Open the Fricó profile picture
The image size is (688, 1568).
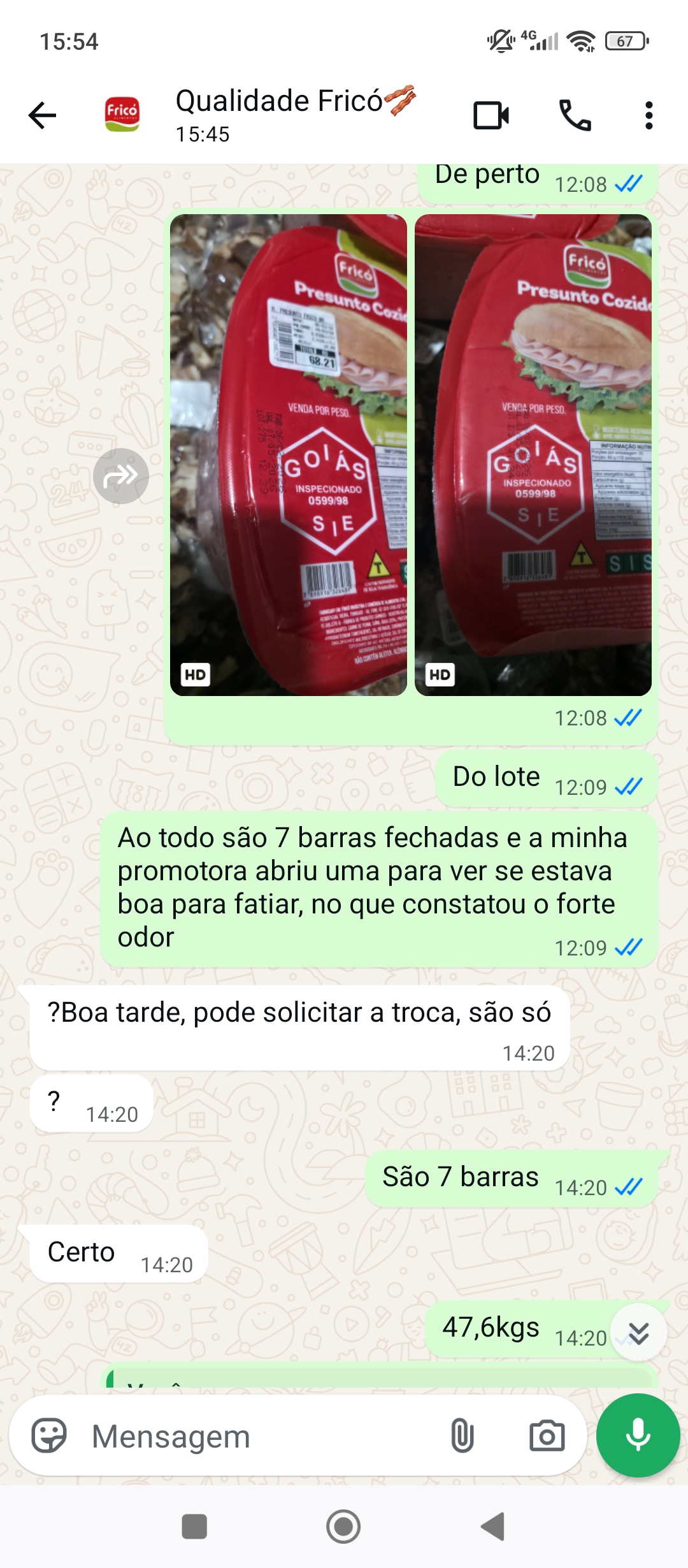coord(122,115)
